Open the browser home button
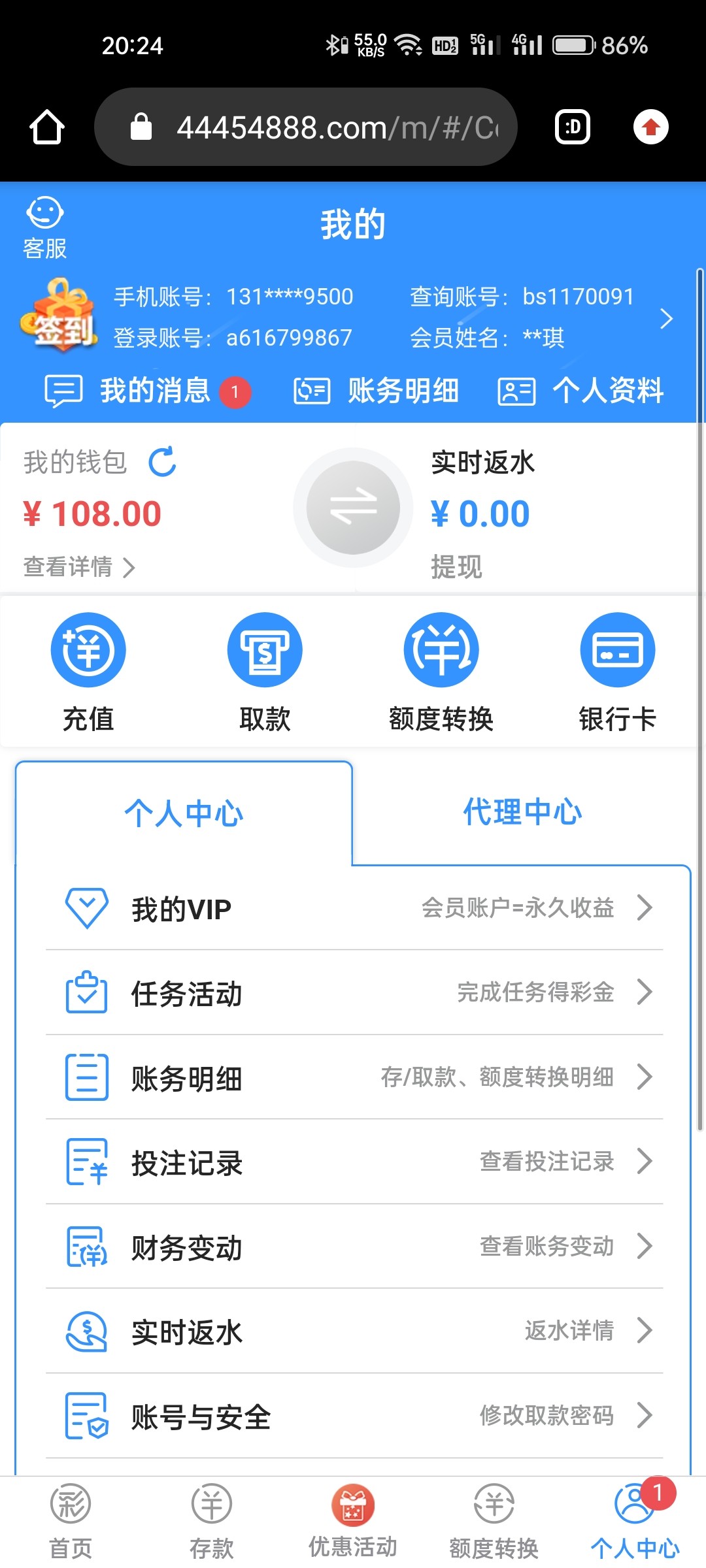Screen dimensions: 706x1568 click(47, 127)
